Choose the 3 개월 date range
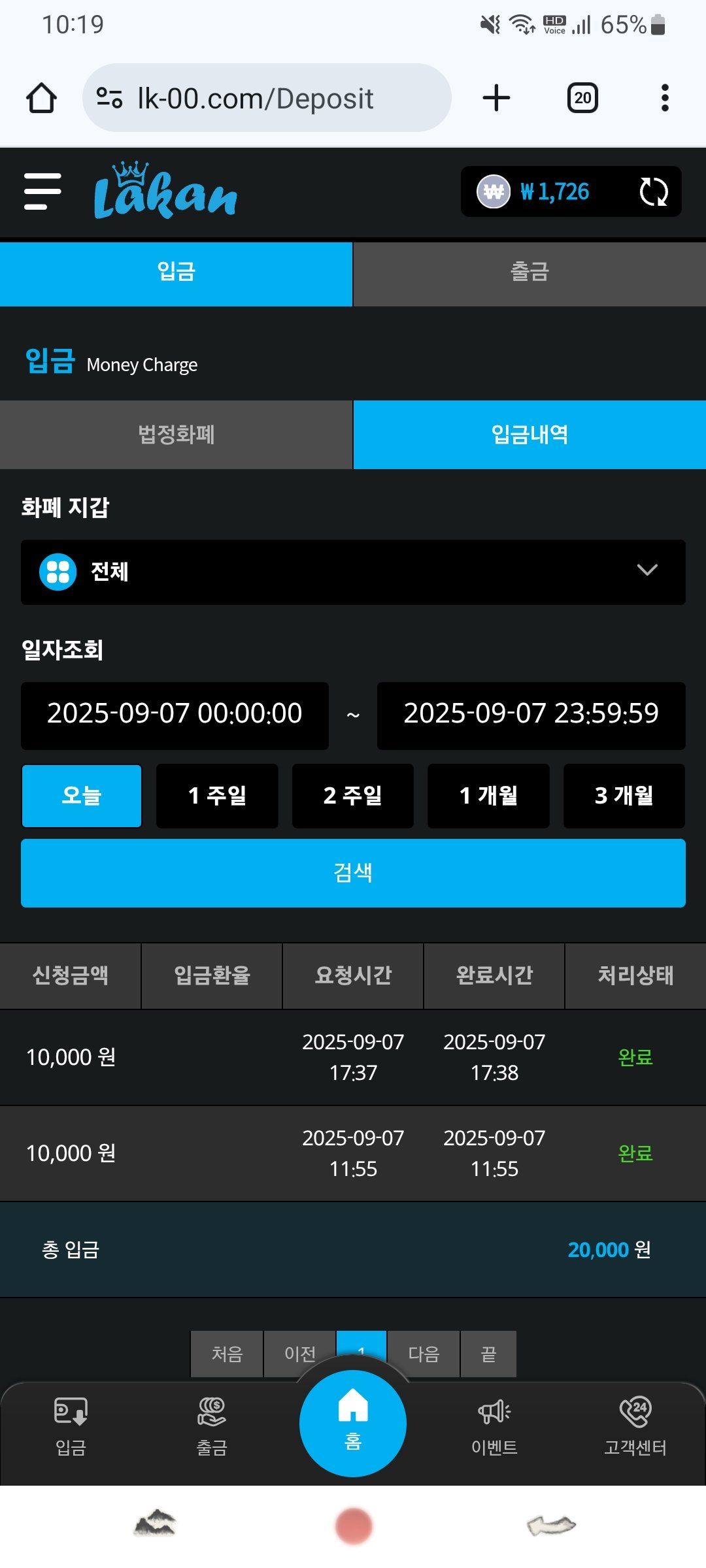 (x=624, y=795)
